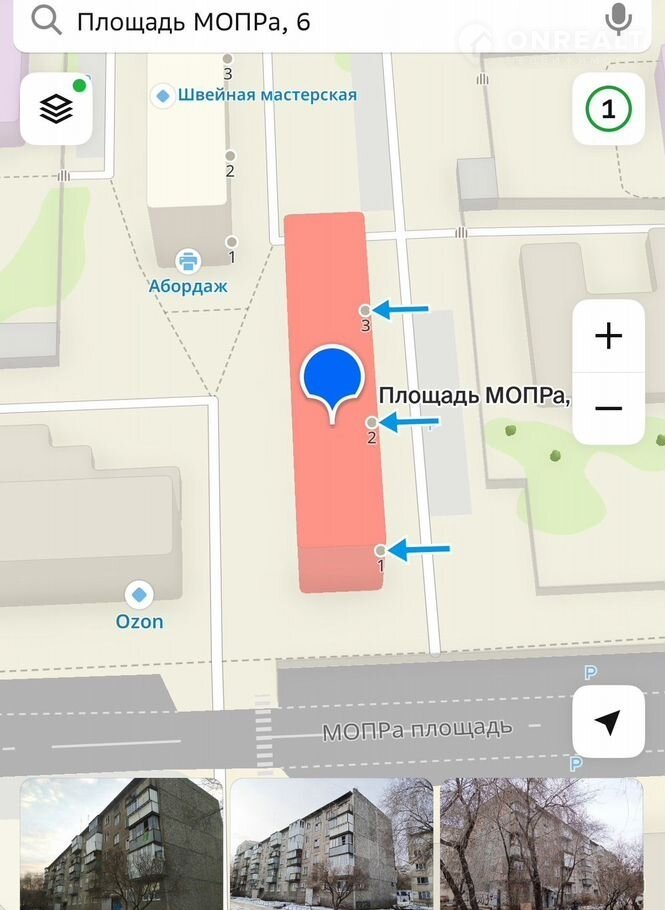Open the second building photo
Viewport: 665px width, 910px height.
point(331,843)
